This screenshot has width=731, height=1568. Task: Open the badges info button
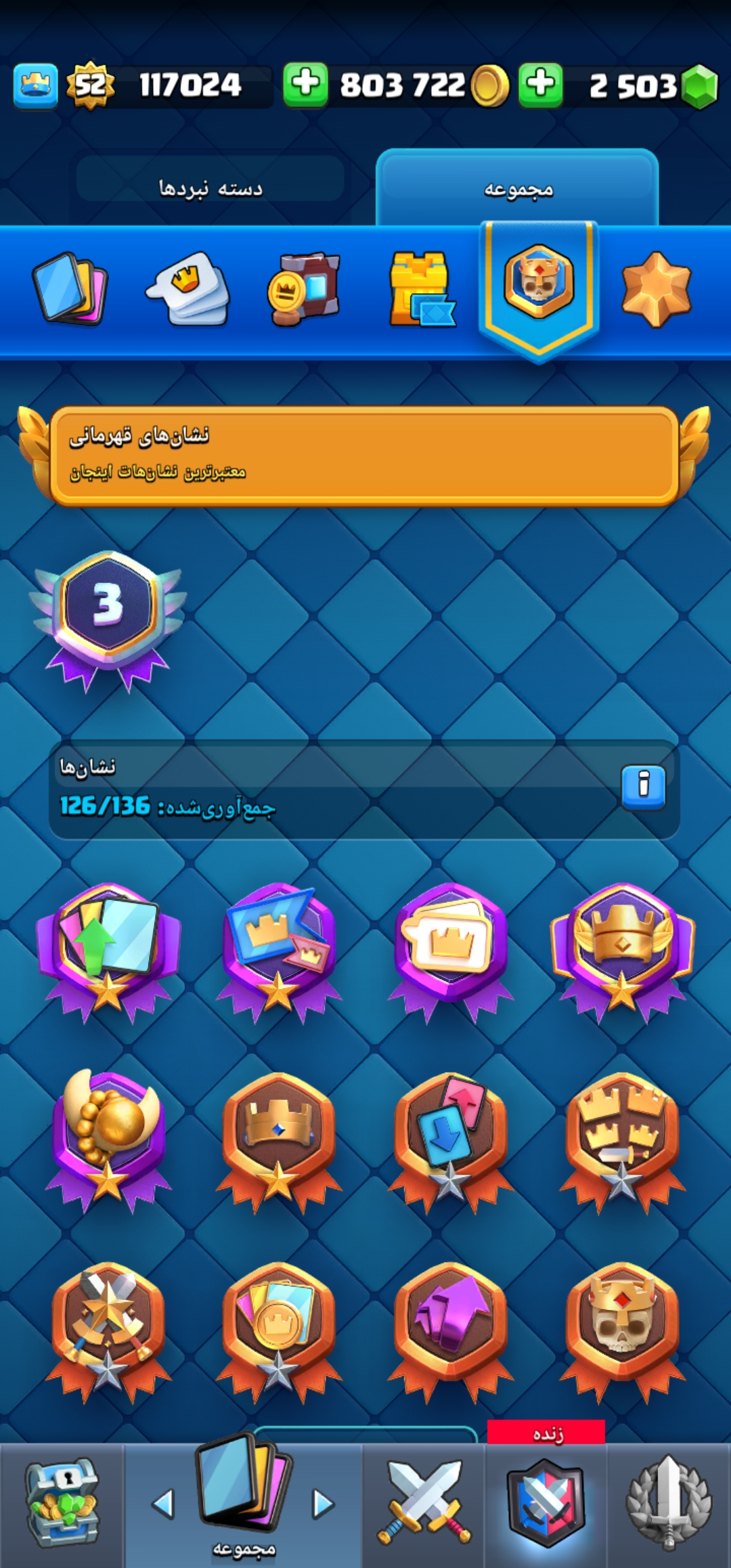pyautogui.click(x=644, y=787)
